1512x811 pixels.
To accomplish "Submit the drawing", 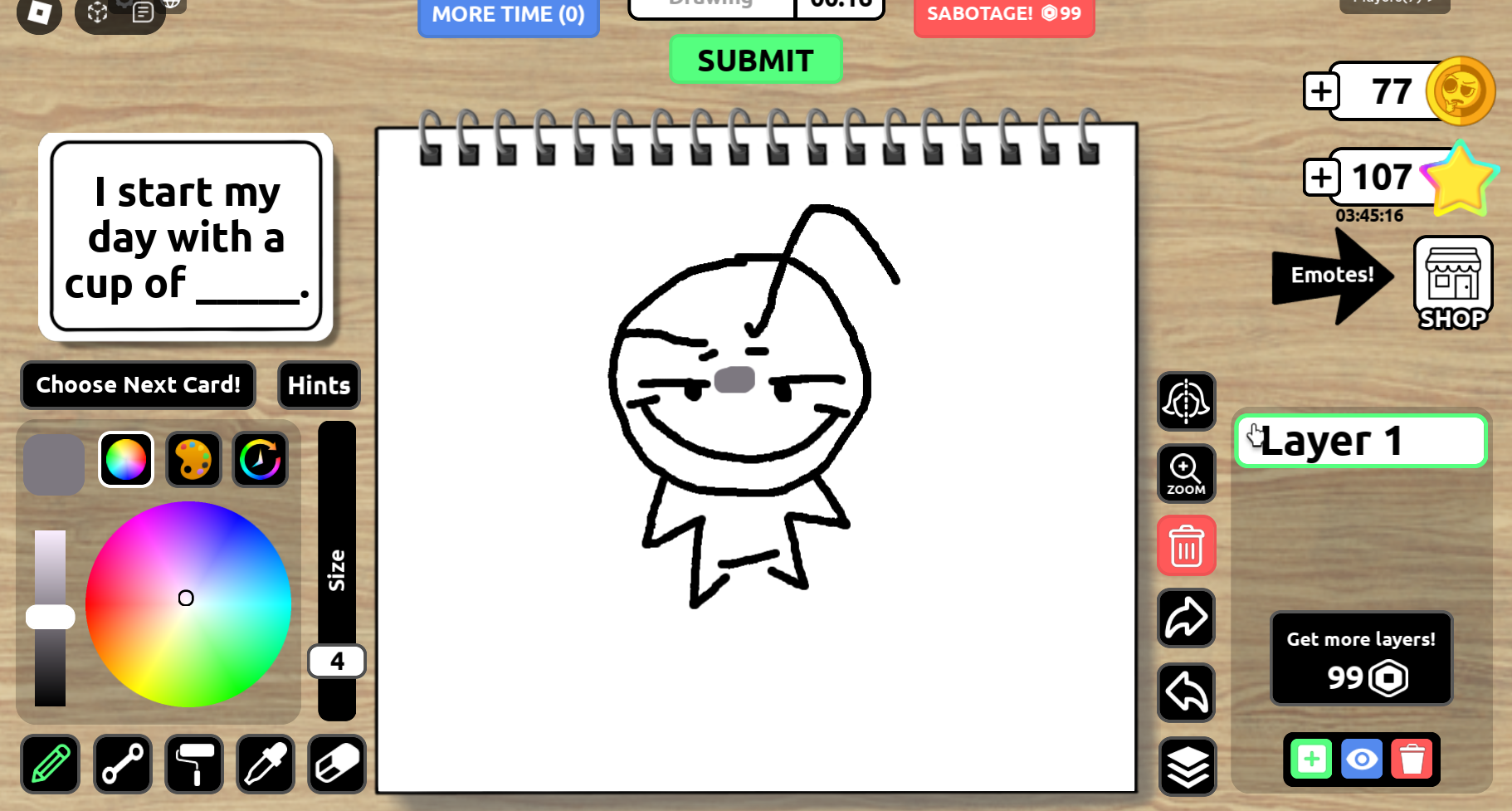I will coord(755,61).
